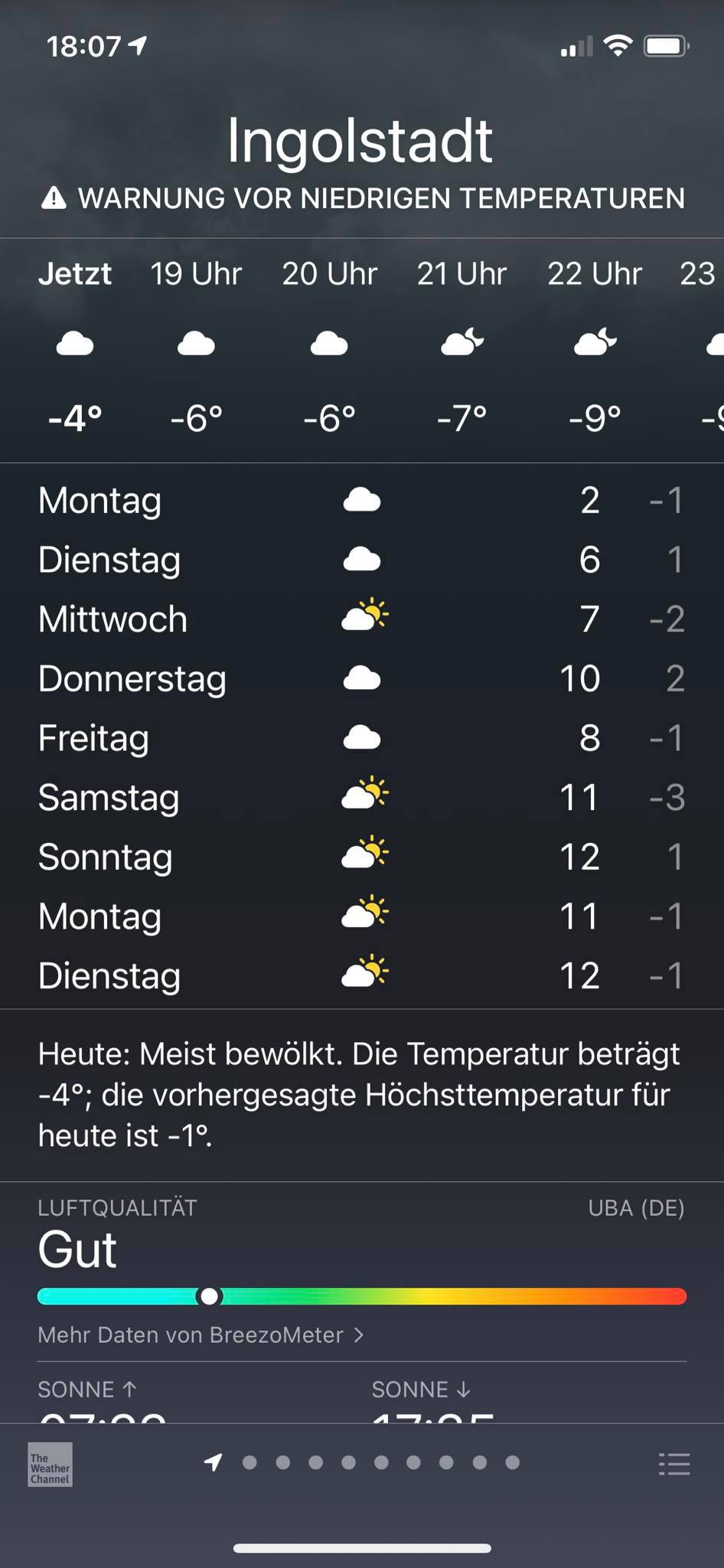Open Mehr Daten von BreezoMeter

201,1335
